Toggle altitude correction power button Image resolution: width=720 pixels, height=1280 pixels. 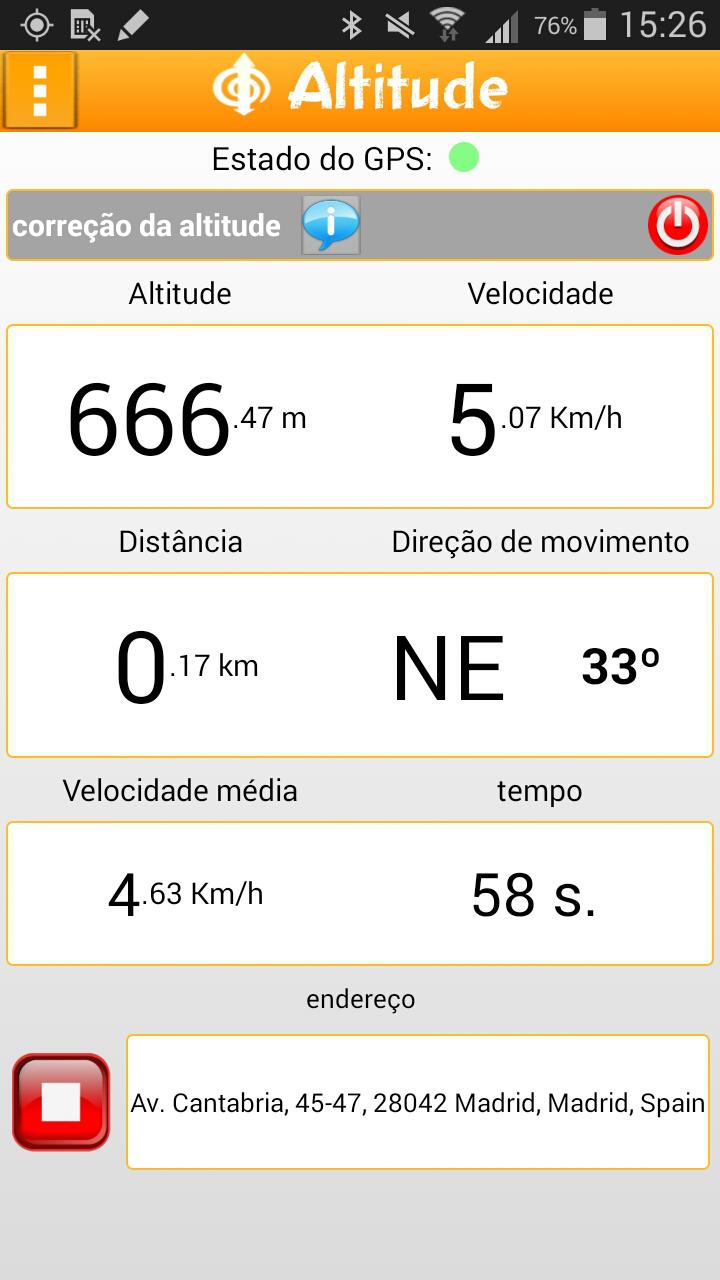tap(678, 225)
